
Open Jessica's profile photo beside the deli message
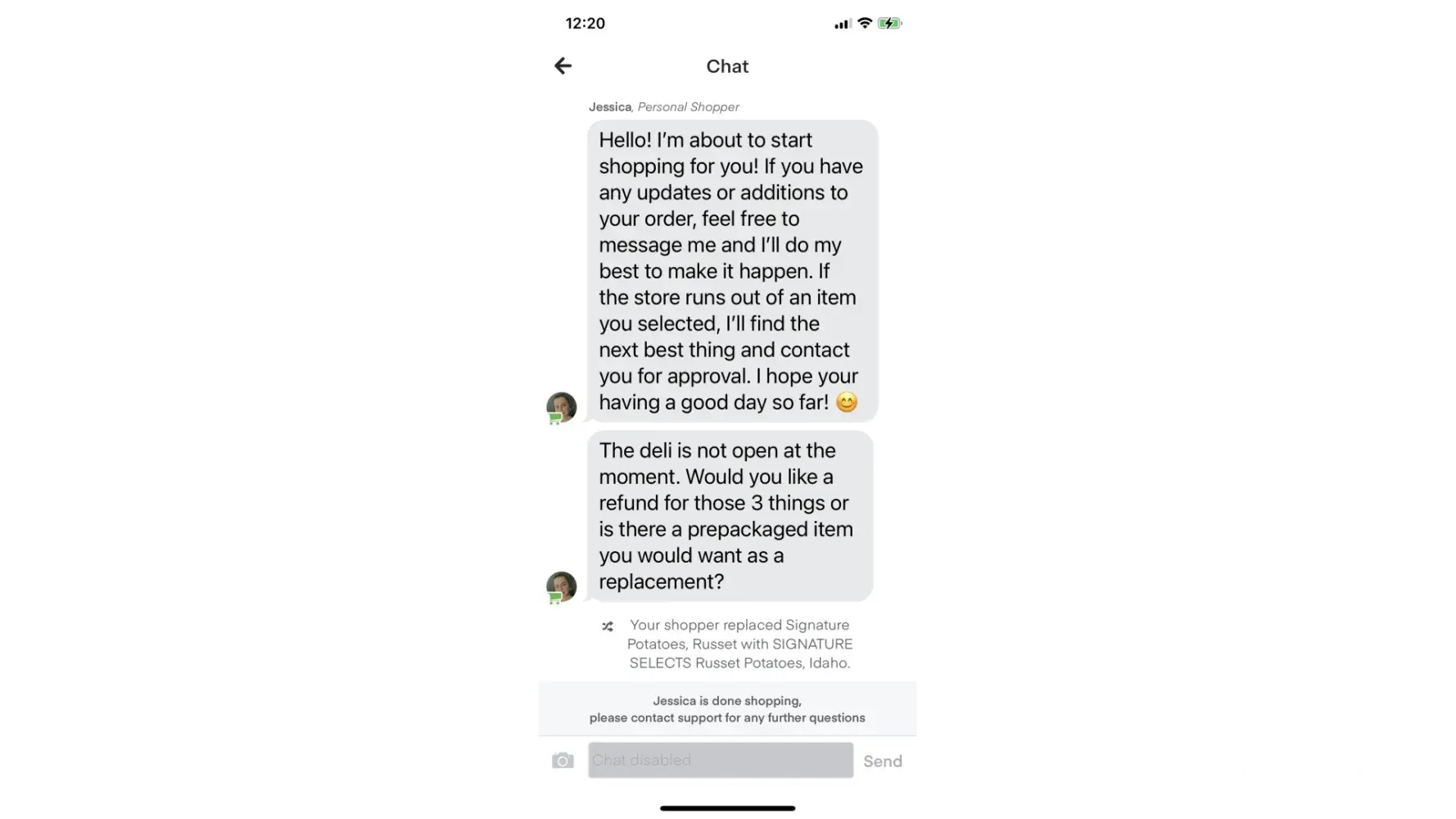[x=561, y=586]
